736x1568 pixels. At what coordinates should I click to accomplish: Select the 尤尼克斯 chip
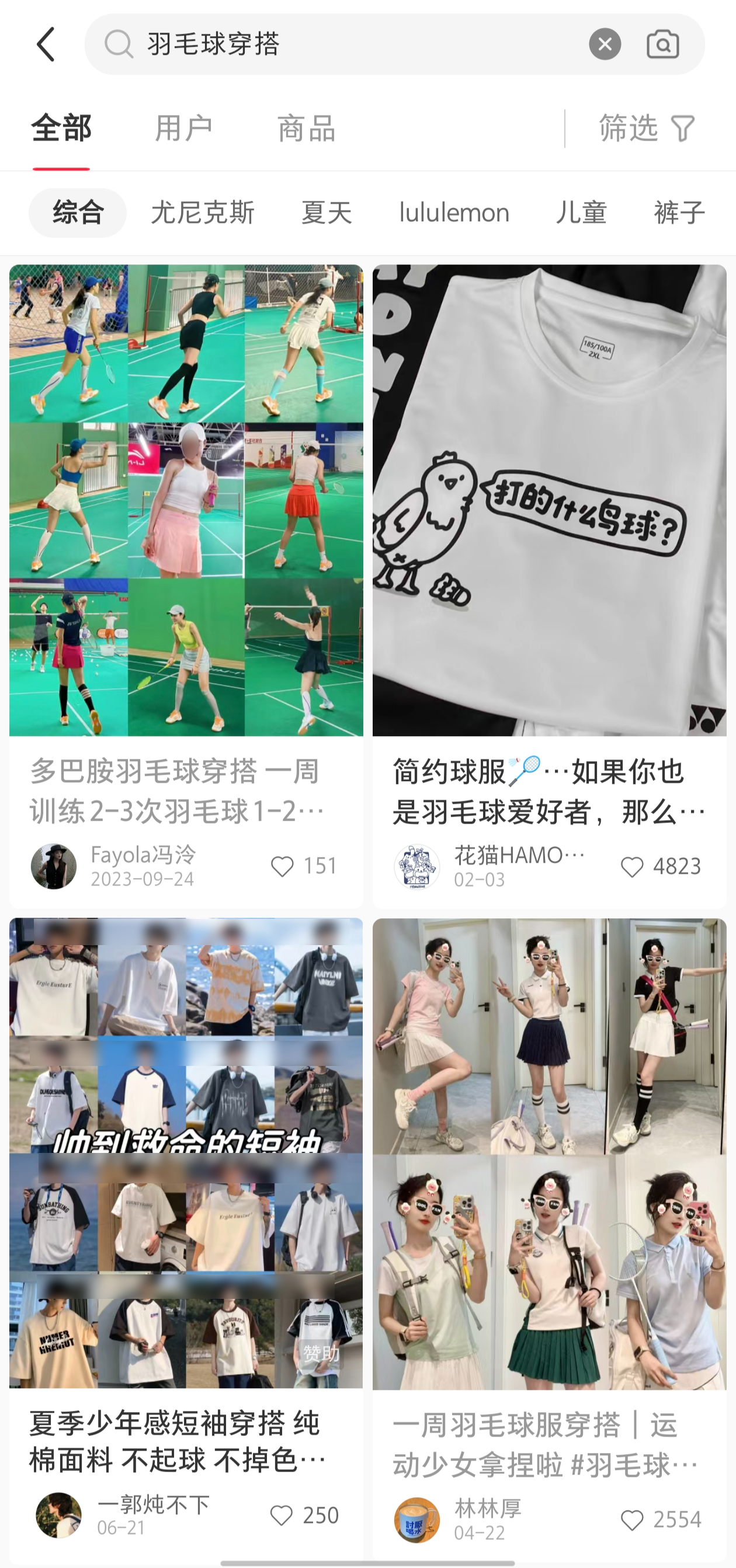click(x=202, y=212)
